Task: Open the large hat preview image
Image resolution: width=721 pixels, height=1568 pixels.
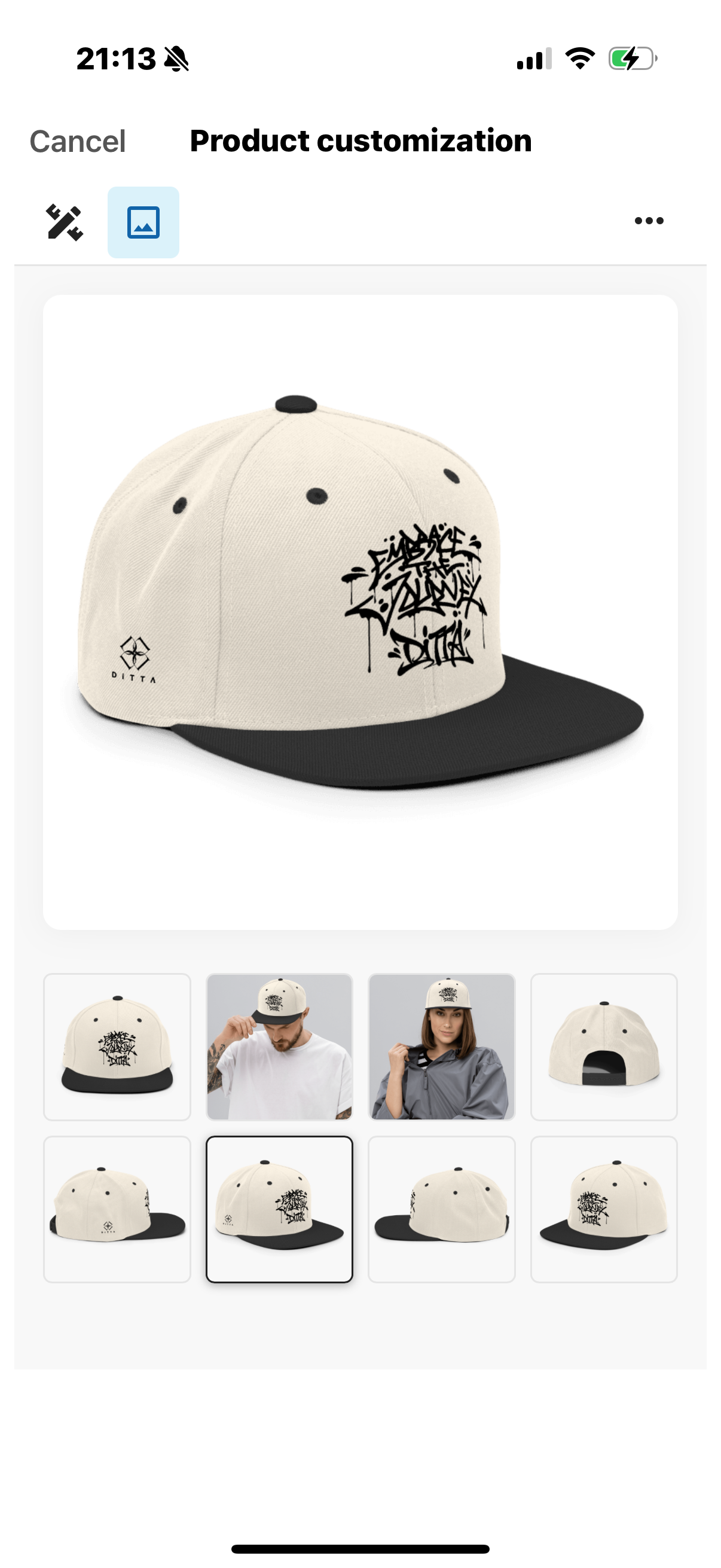Action: [x=360, y=612]
